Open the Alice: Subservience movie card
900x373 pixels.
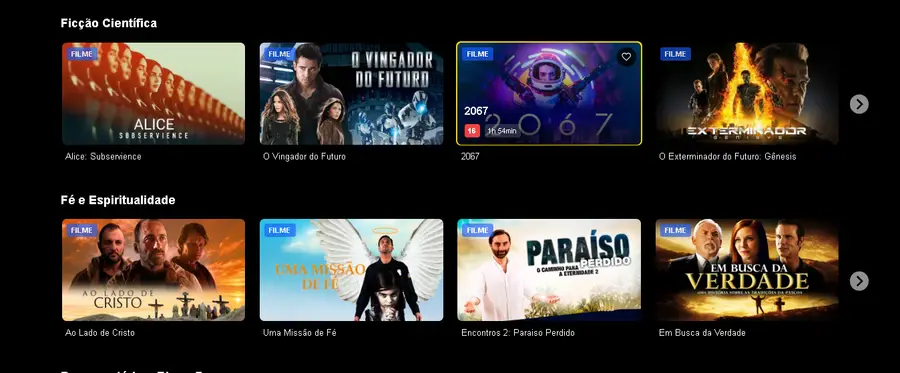[153, 94]
